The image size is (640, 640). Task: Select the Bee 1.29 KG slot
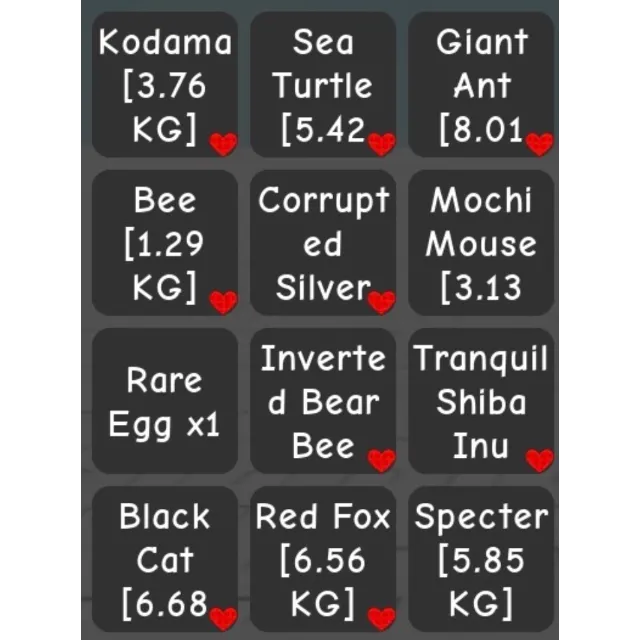(x=165, y=243)
